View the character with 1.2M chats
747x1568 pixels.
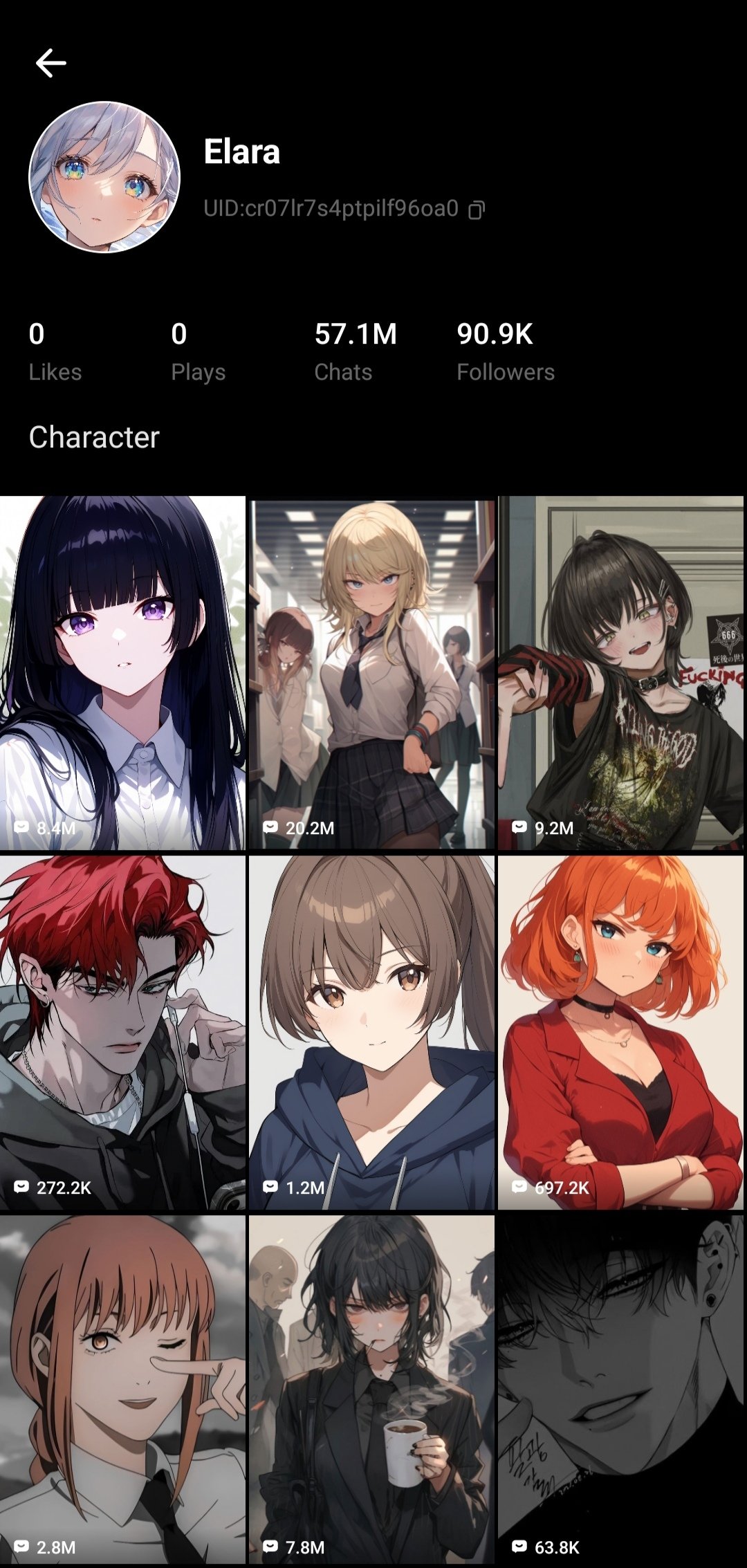372,1032
